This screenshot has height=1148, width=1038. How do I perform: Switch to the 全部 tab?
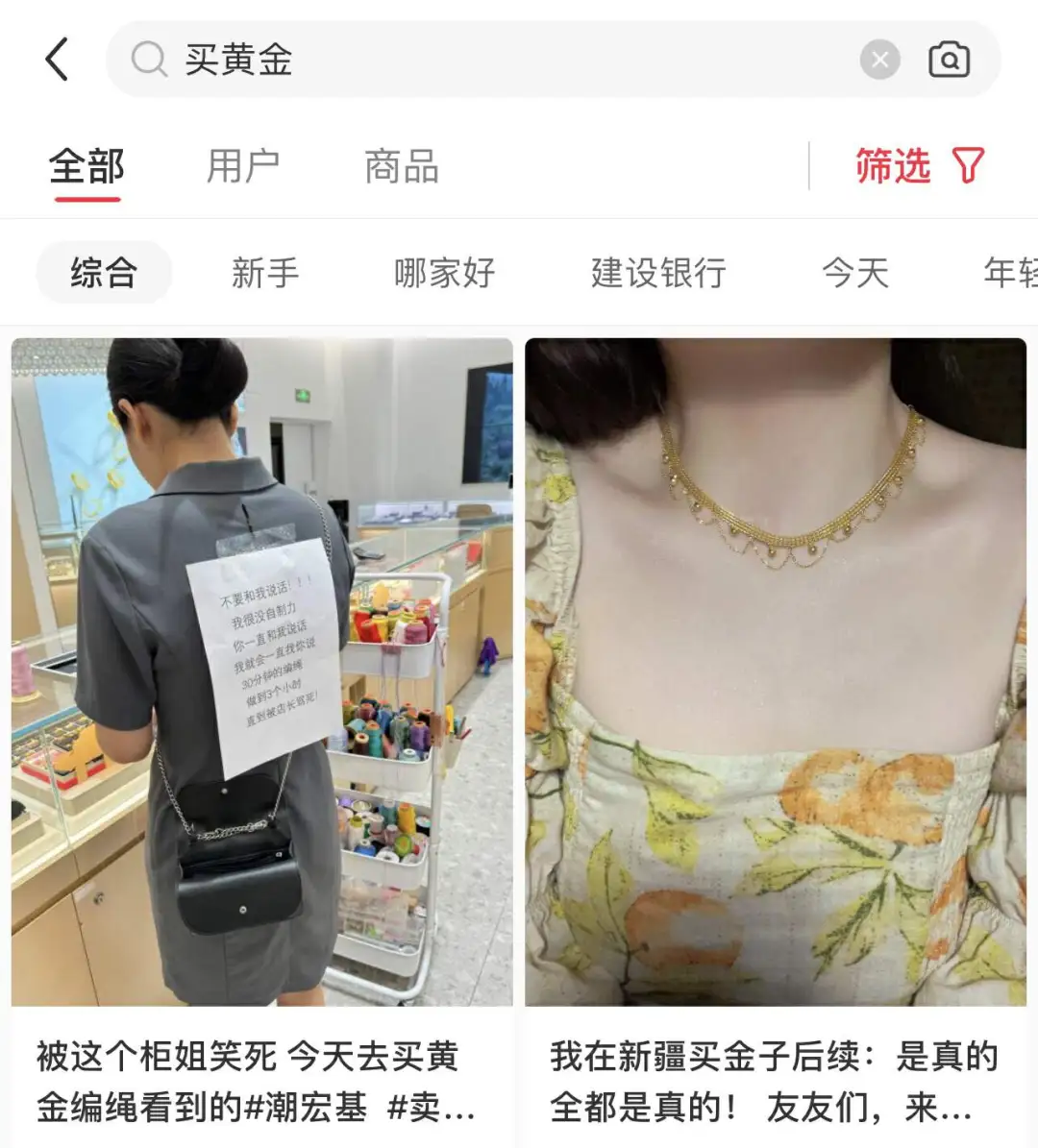coord(86,167)
